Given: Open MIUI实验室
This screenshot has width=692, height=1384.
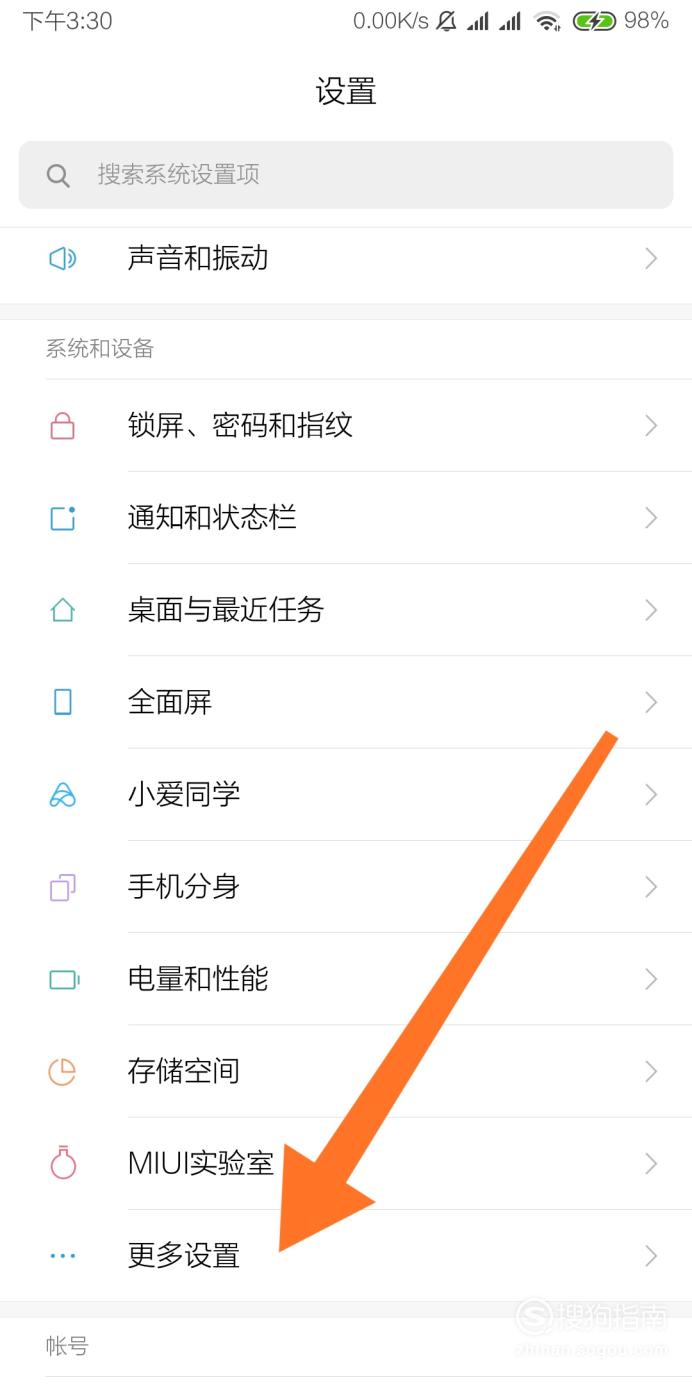Looking at the screenshot, I should tap(346, 1164).
